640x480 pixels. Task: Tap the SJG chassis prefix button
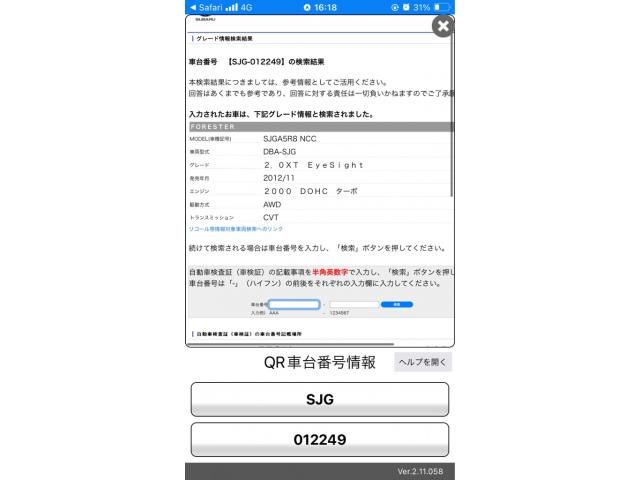coord(320,399)
